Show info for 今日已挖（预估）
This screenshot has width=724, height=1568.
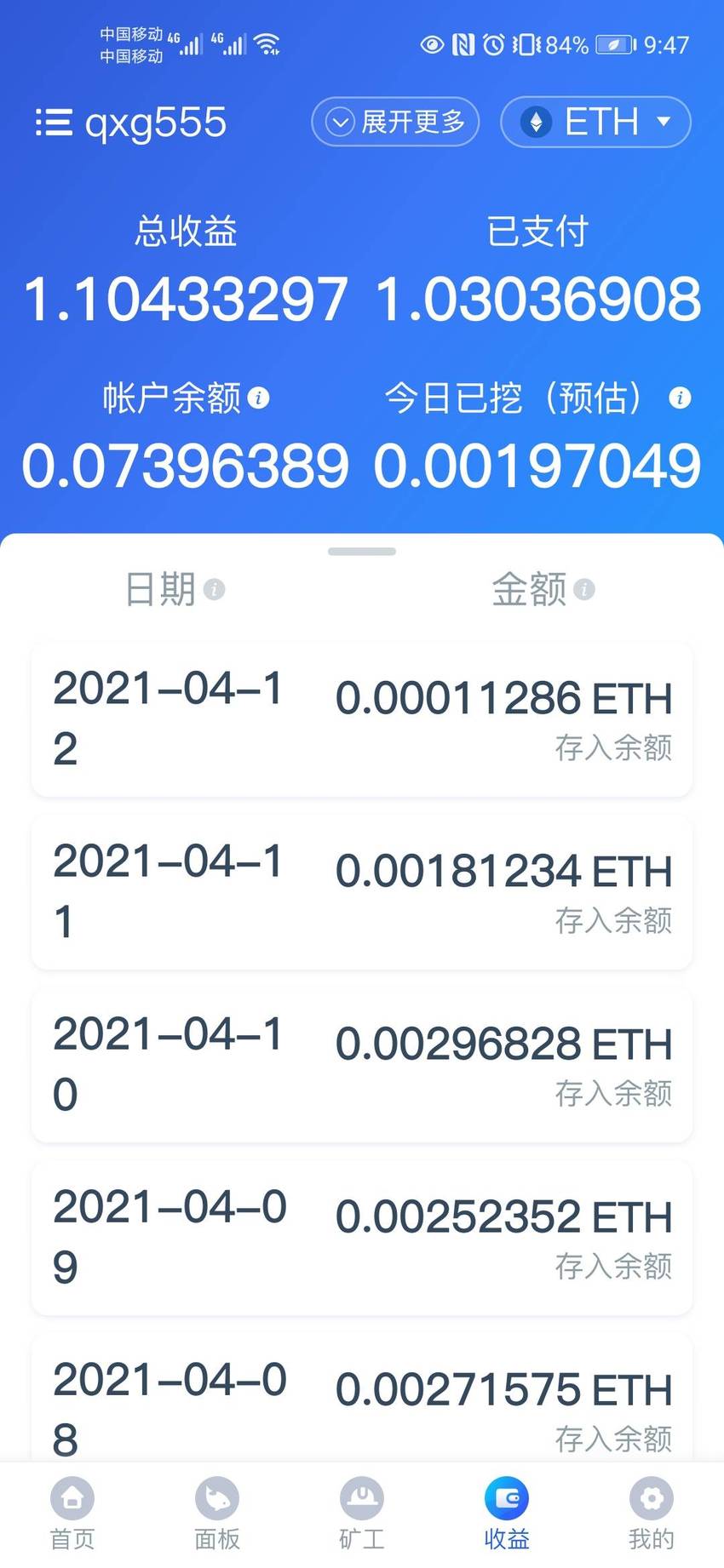click(680, 398)
